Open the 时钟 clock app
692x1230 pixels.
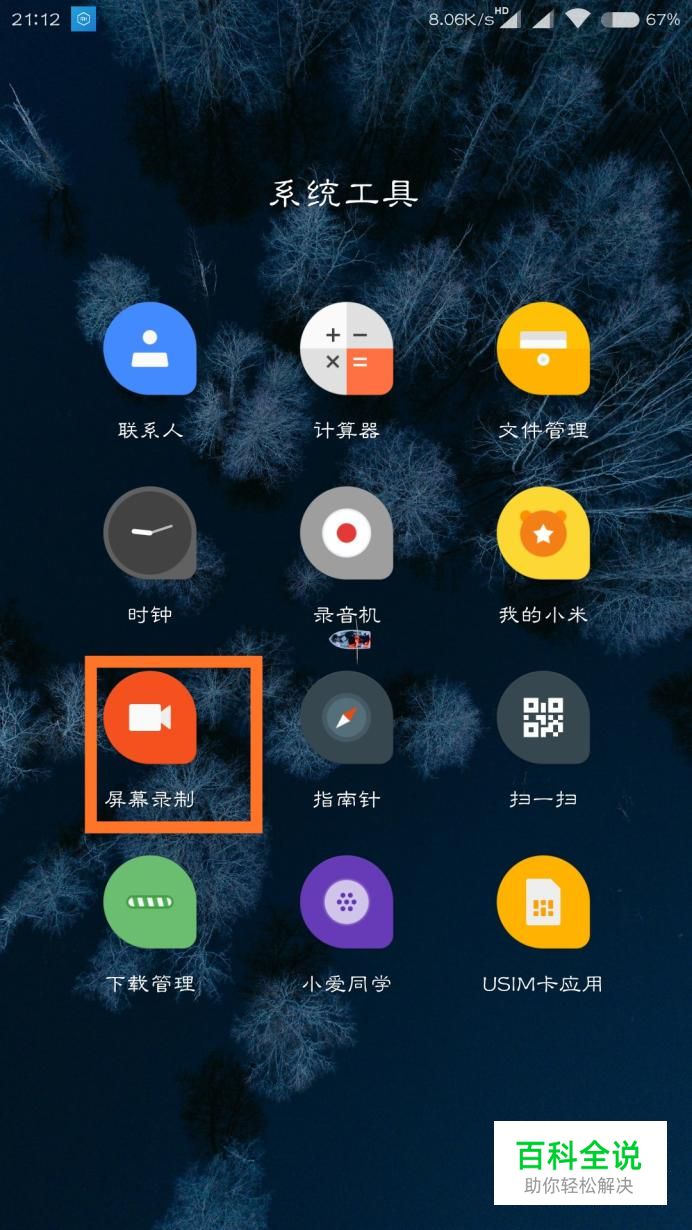click(150, 533)
